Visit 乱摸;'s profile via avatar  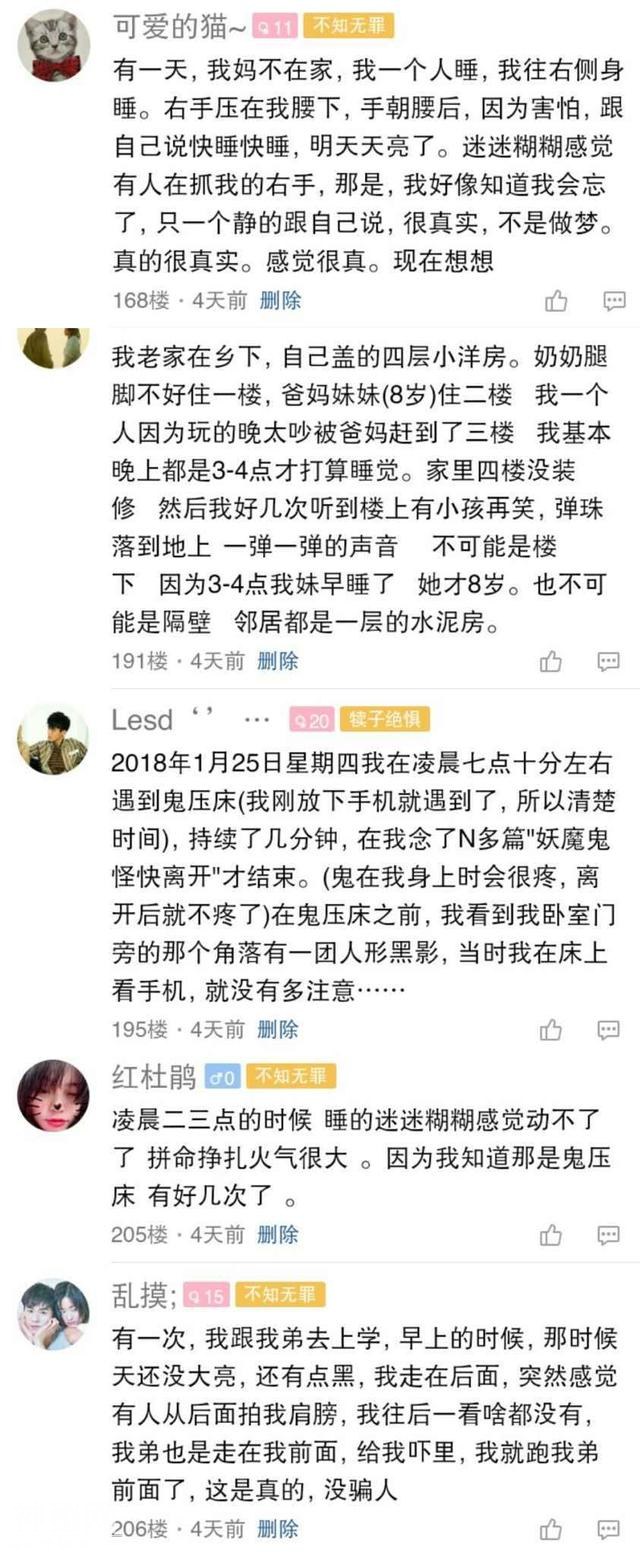(53, 1314)
